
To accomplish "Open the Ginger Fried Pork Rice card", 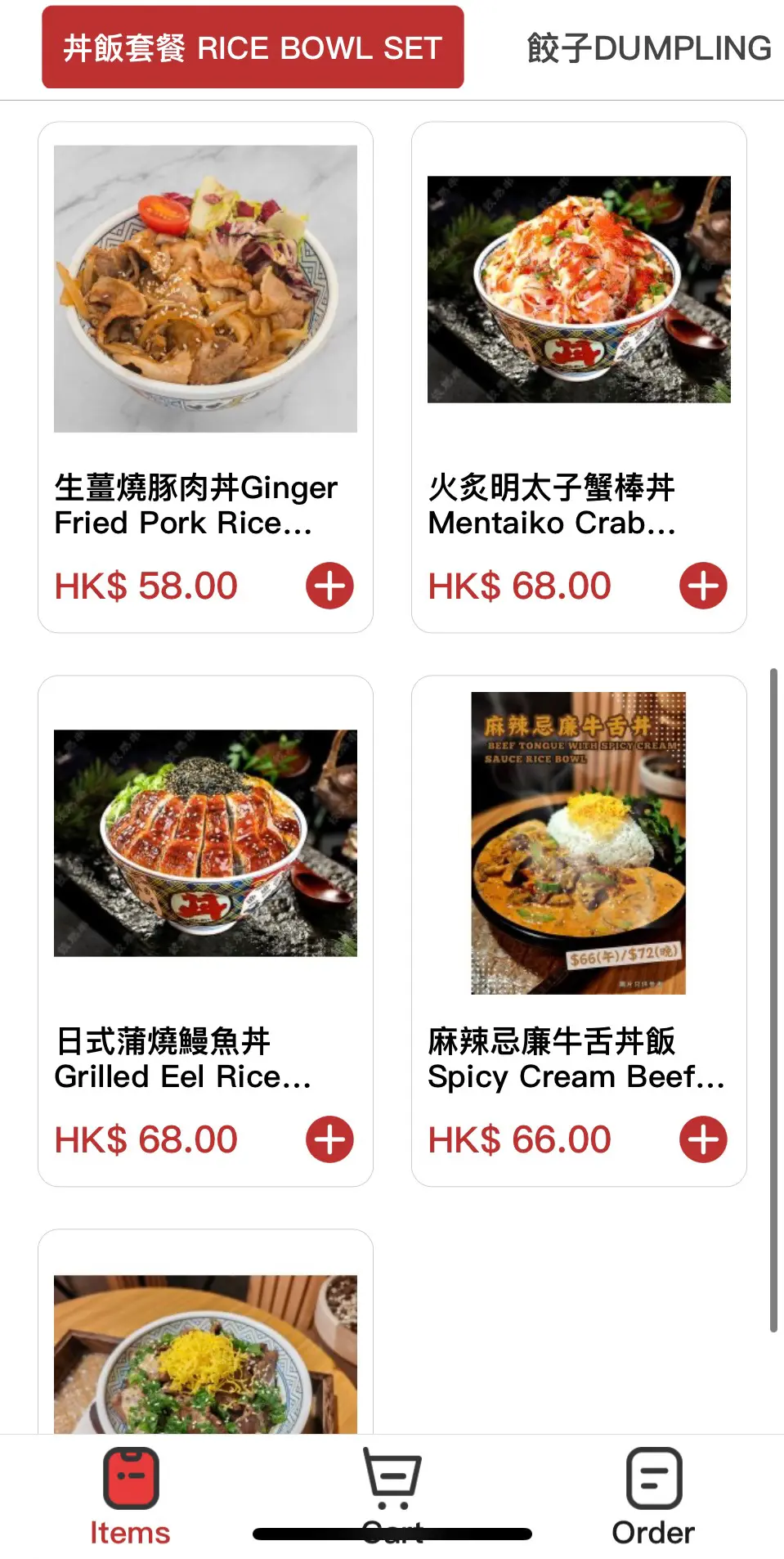I will tap(205, 327).
